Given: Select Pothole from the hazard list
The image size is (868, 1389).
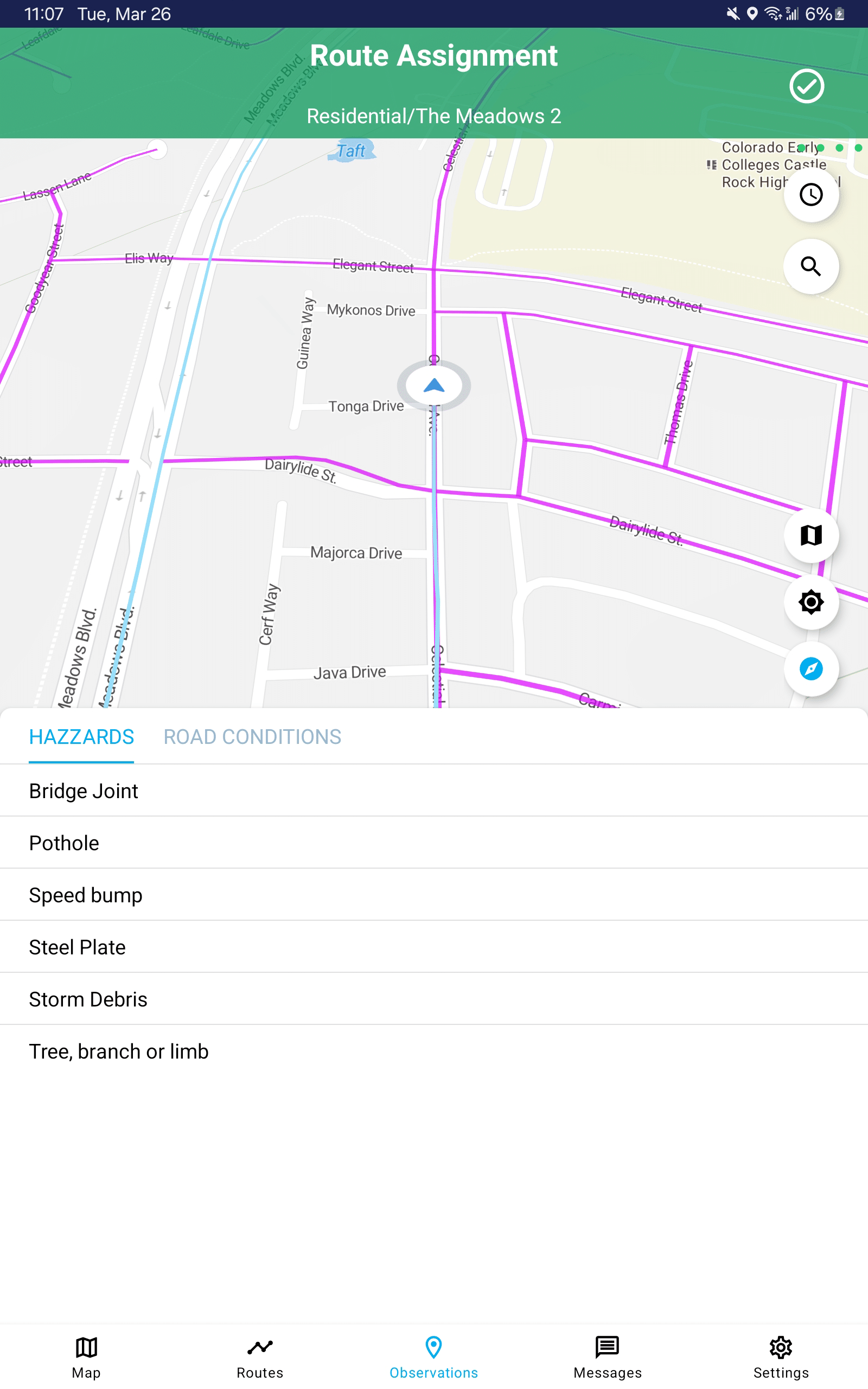Looking at the screenshot, I should click(x=434, y=843).
